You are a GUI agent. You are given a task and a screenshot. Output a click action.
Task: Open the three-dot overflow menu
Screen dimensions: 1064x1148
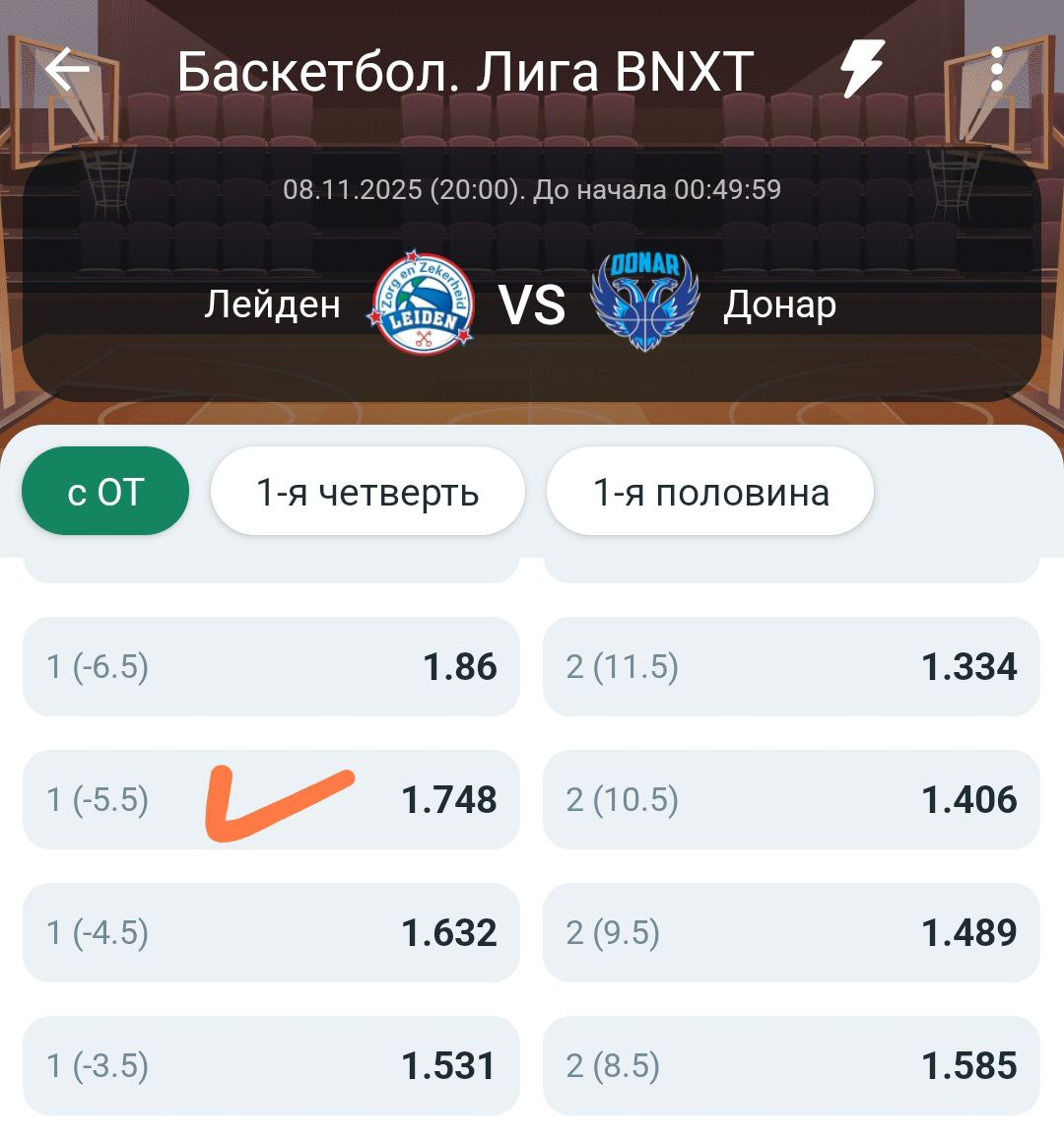click(997, 70)
